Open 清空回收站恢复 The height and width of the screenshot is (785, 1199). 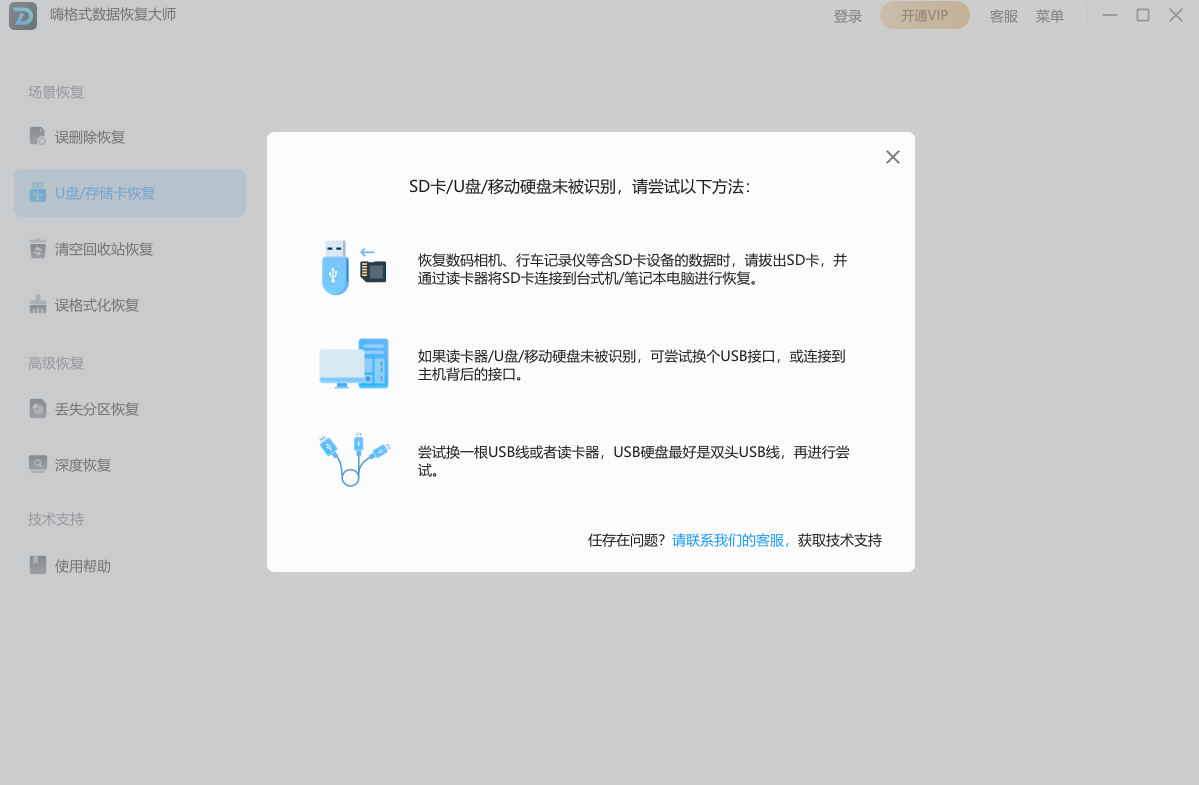click(103, 249)
